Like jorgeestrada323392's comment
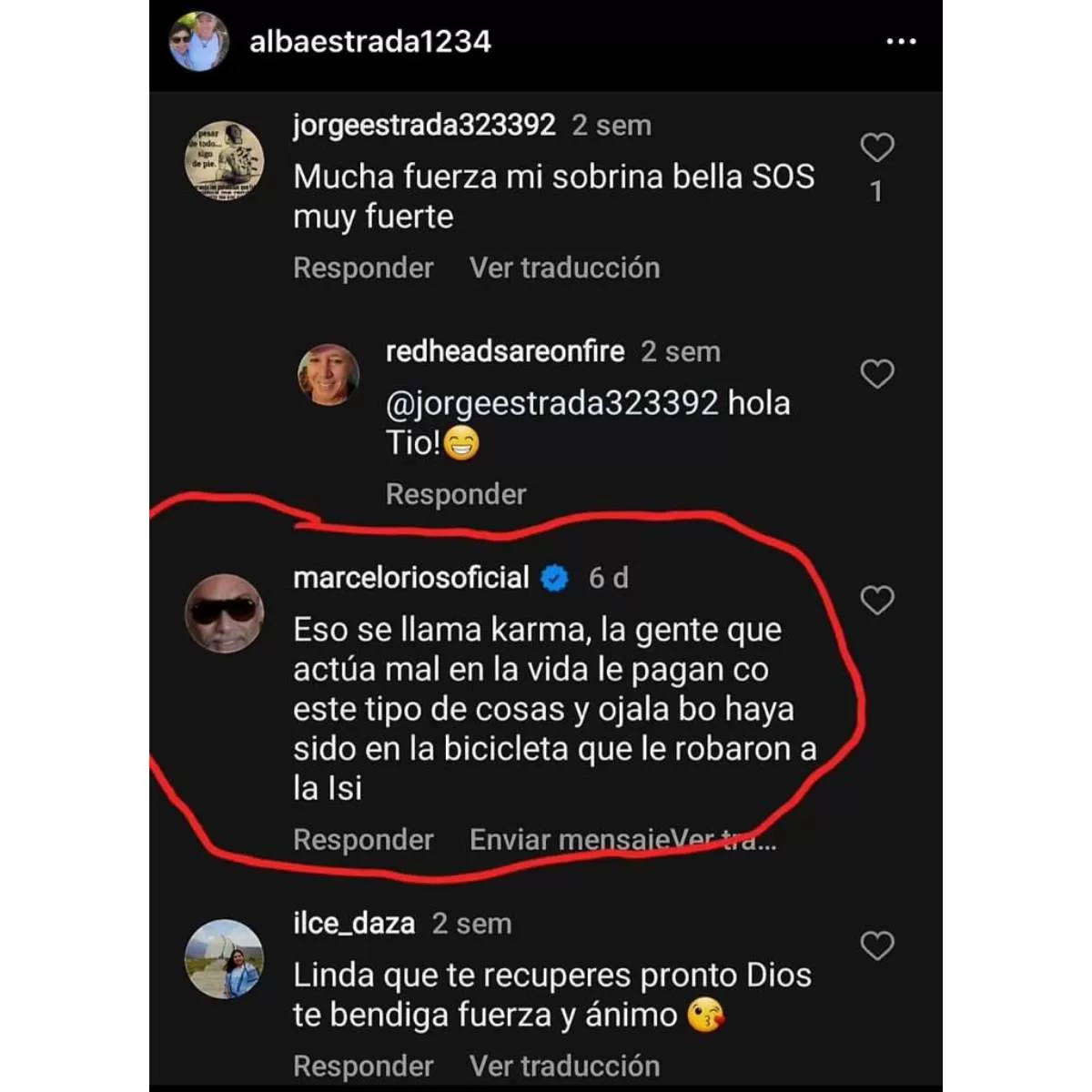 click(x=876, y=147)
